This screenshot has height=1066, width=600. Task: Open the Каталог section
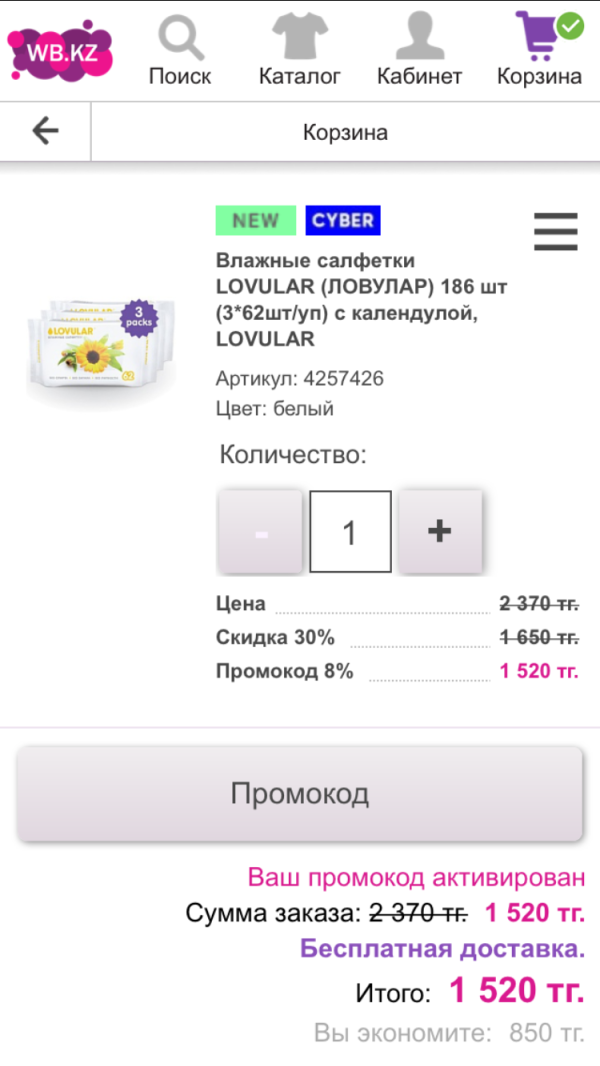coord(299,50)
